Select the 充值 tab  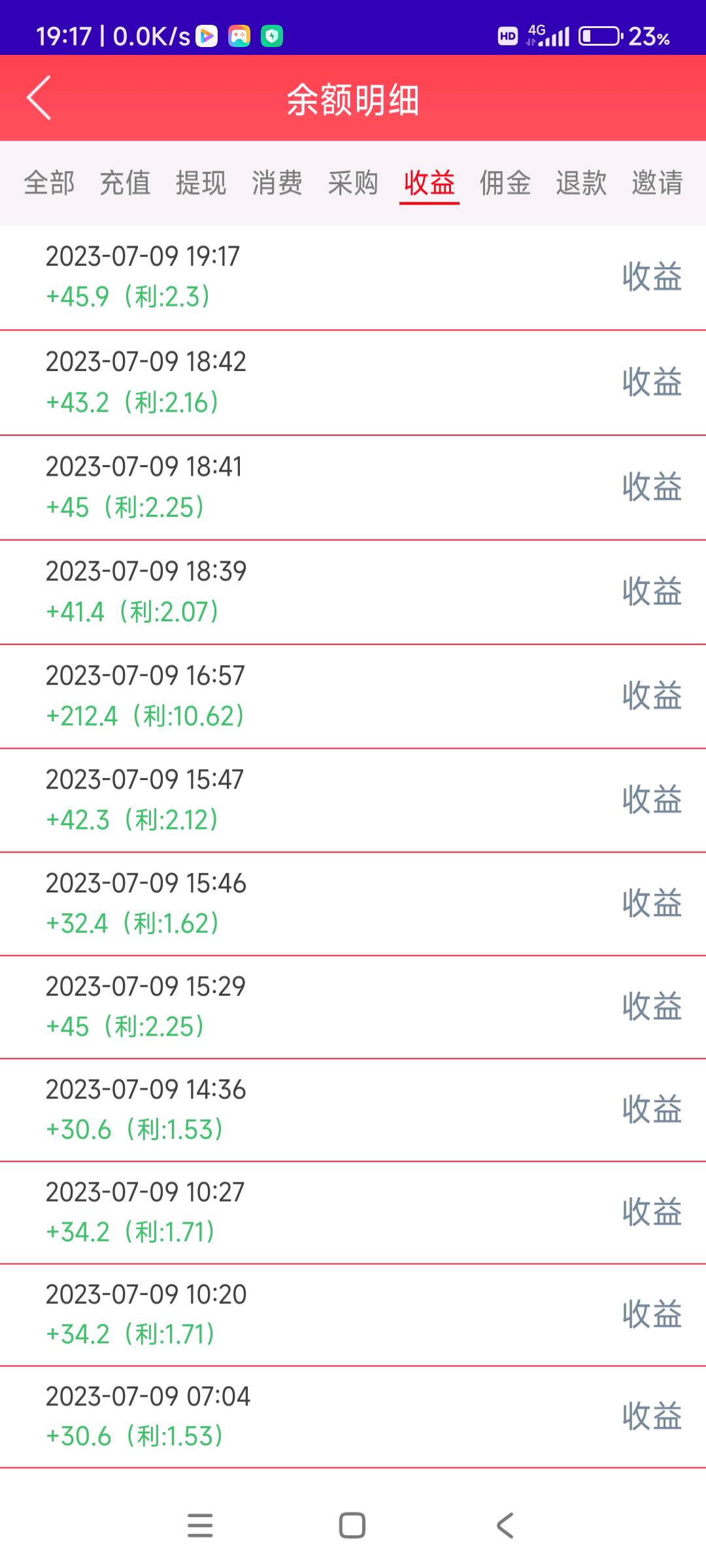125,183
